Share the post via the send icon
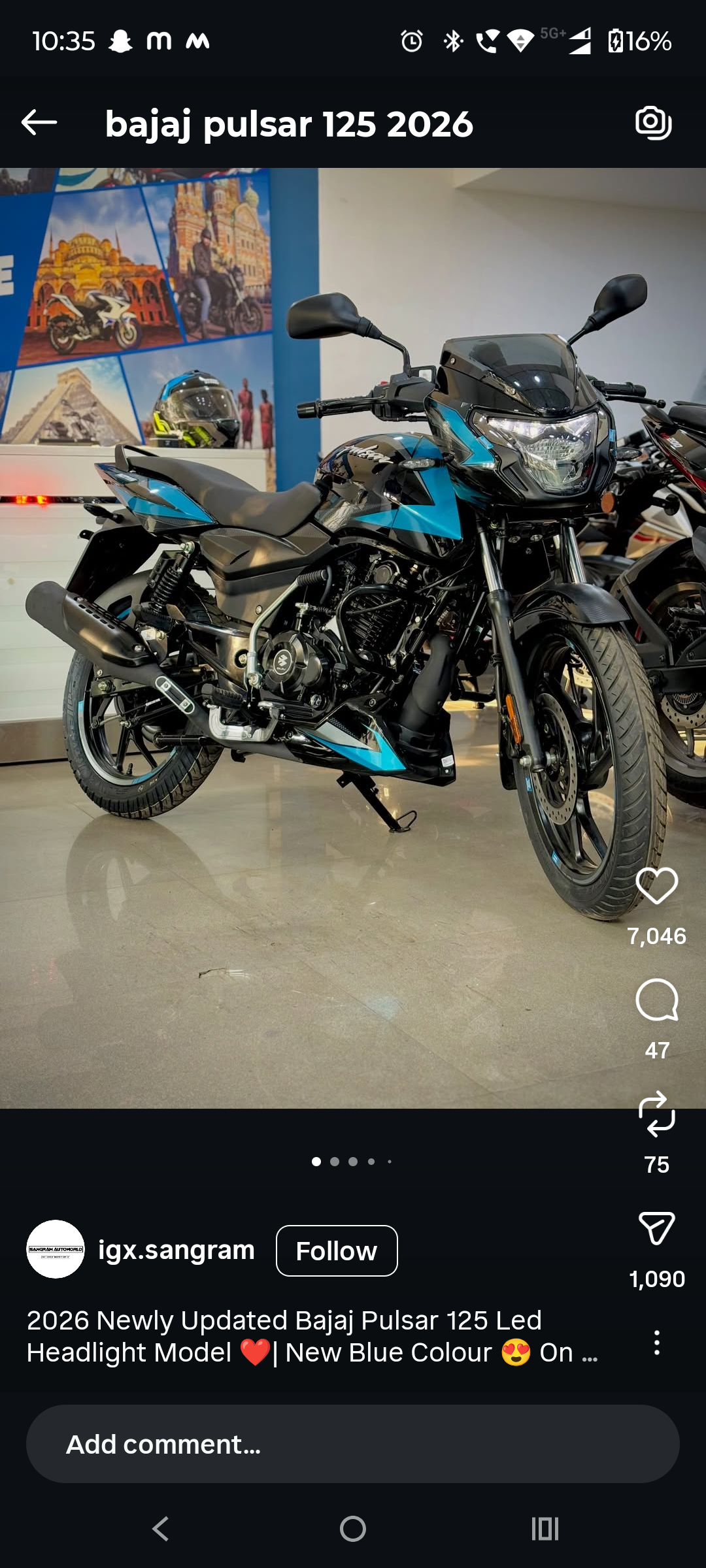The image size is (706, 1568). (656, 1229)
